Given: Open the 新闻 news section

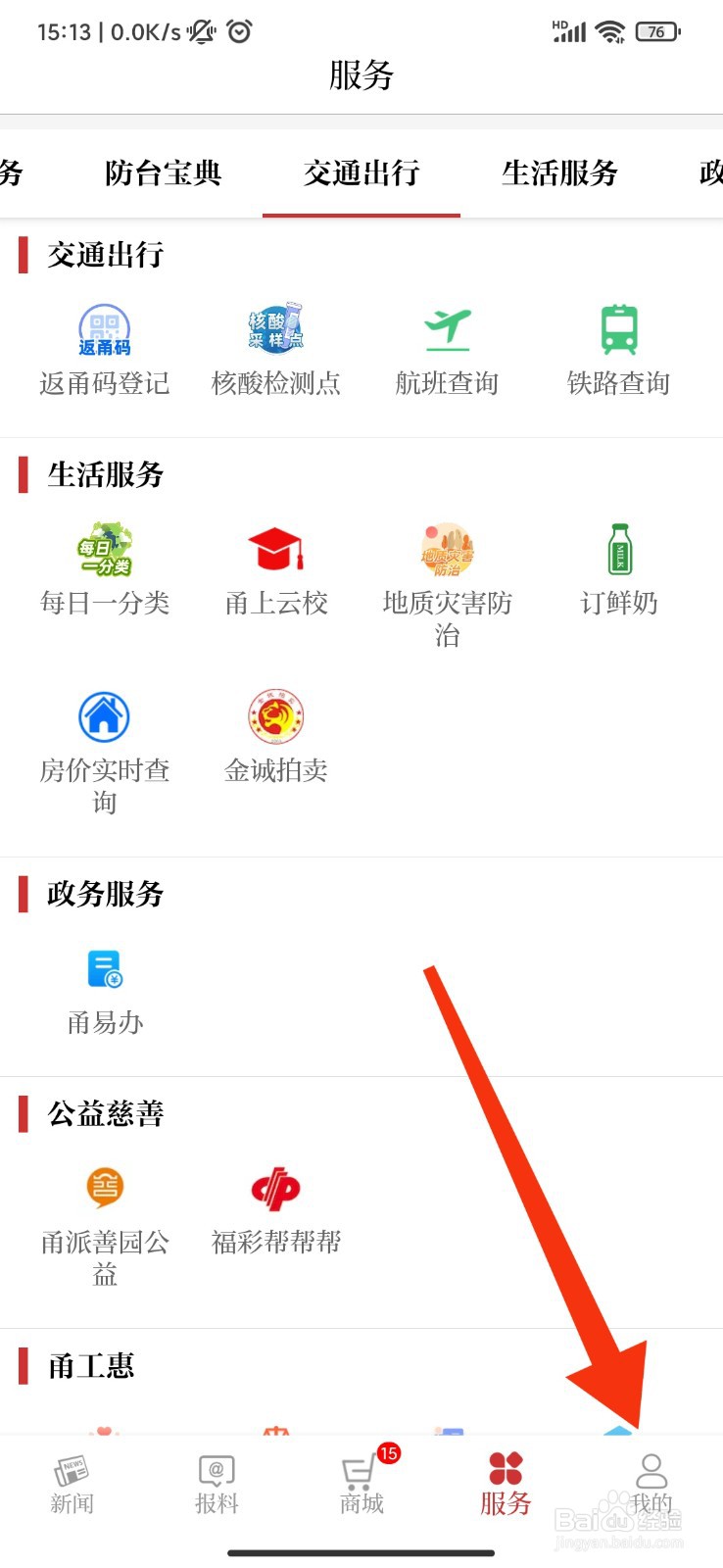Looking at the screenshot, I should coord(72,1480).
